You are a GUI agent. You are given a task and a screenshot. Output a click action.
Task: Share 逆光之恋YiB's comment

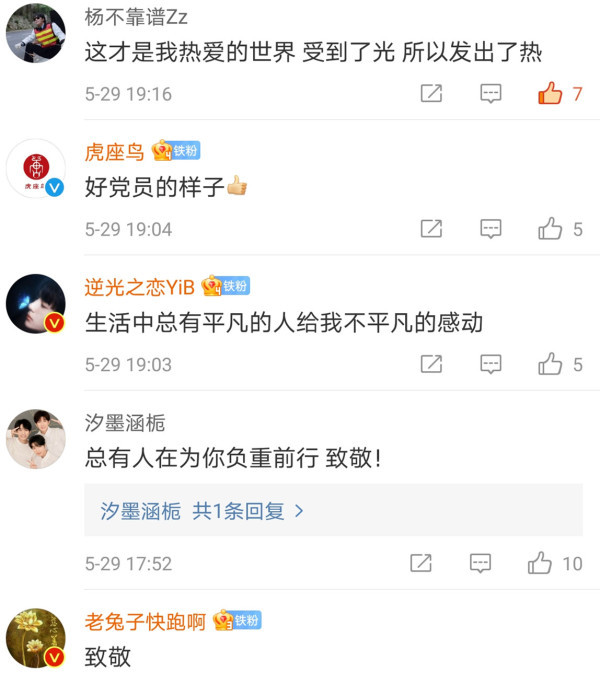click(x=431, y=364)
